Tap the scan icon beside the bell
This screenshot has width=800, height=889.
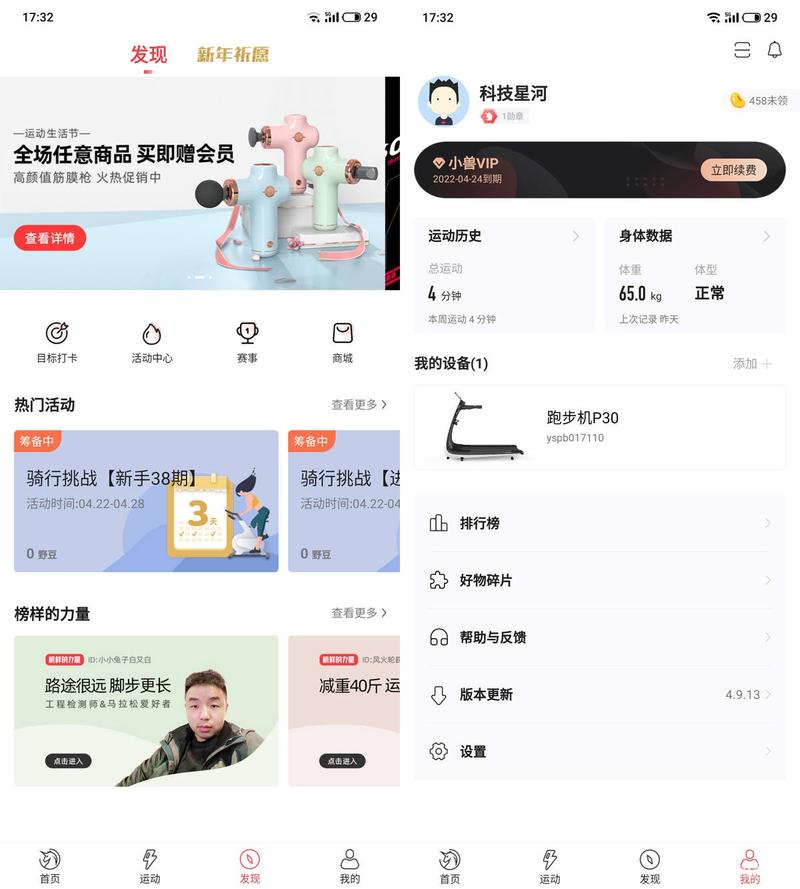[x=742, y=50]
